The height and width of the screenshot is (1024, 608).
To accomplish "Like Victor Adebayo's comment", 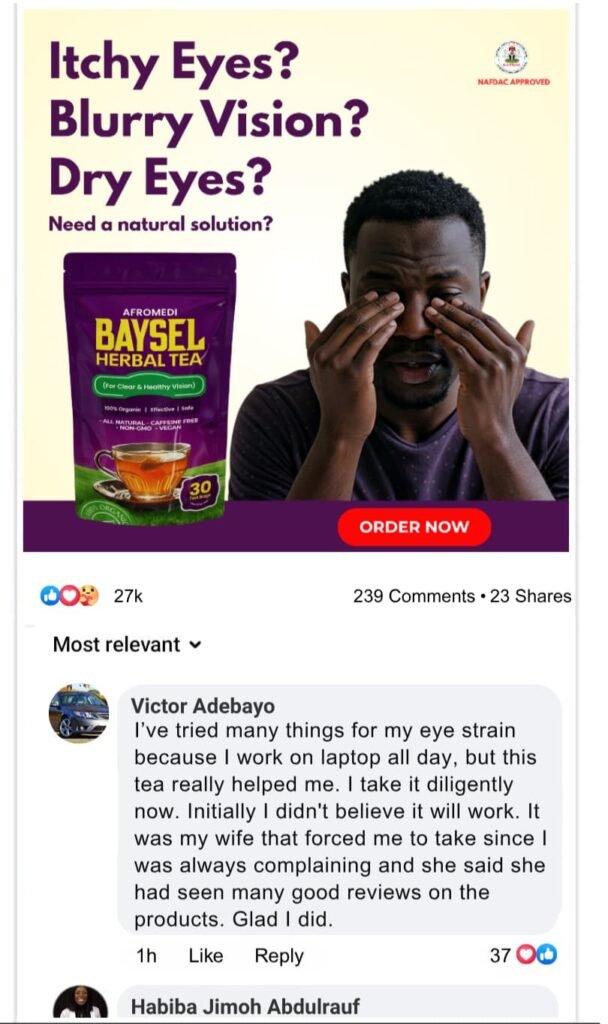I will [205, 956].
